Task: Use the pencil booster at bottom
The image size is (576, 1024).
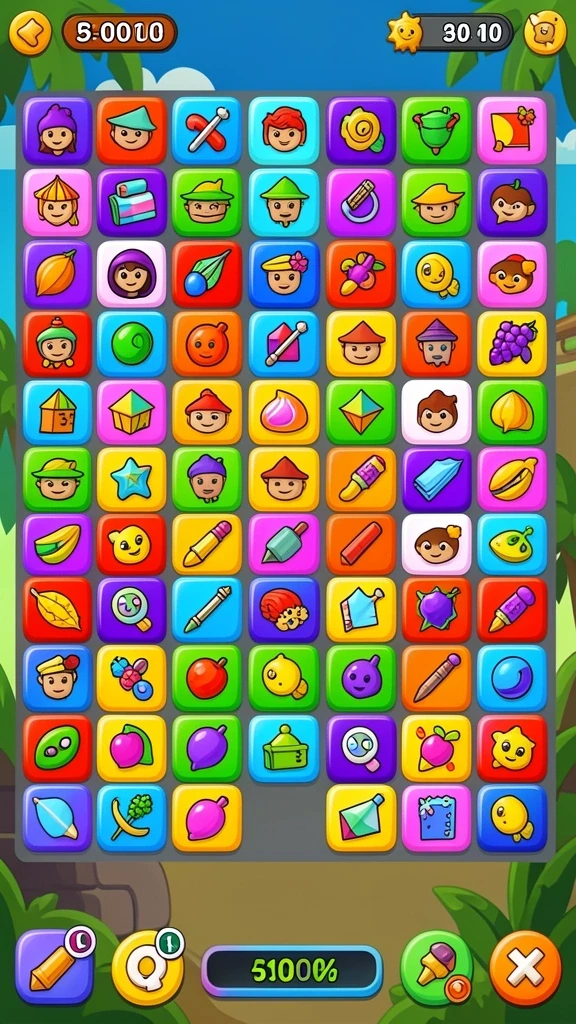Action: tap(54, 966)
